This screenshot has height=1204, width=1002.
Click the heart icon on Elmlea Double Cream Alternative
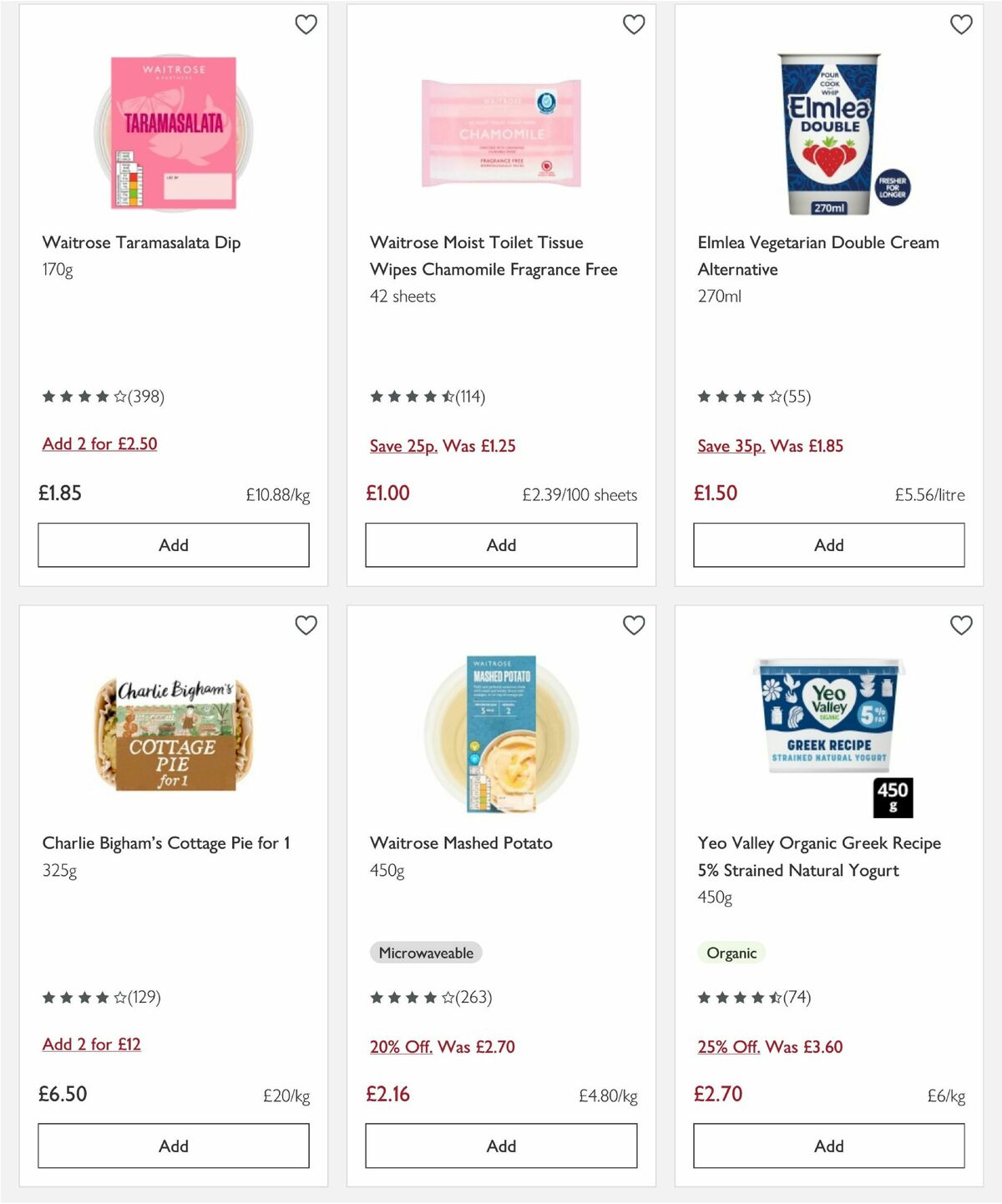(x=961, y=25)
